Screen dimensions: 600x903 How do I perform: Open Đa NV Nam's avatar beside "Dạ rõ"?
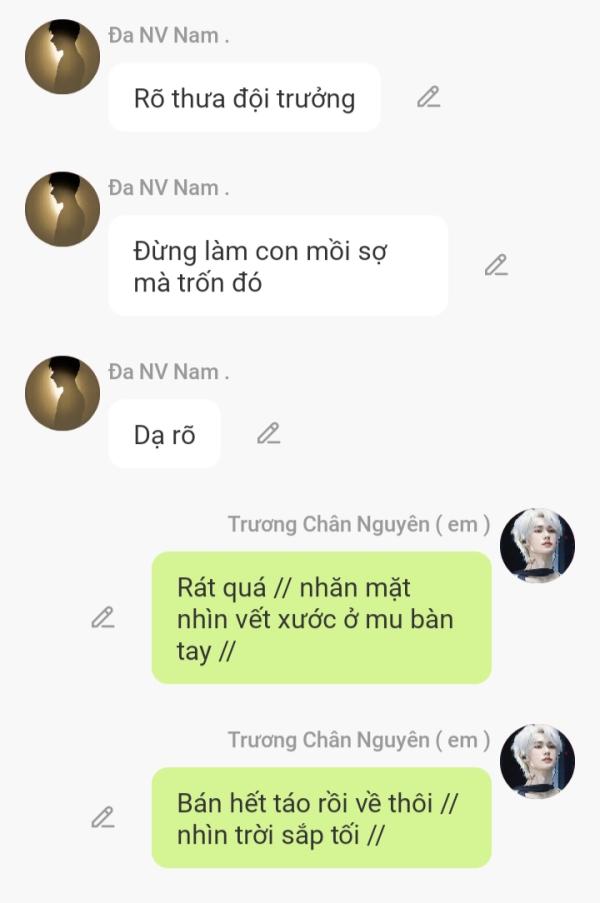(62, 393)
